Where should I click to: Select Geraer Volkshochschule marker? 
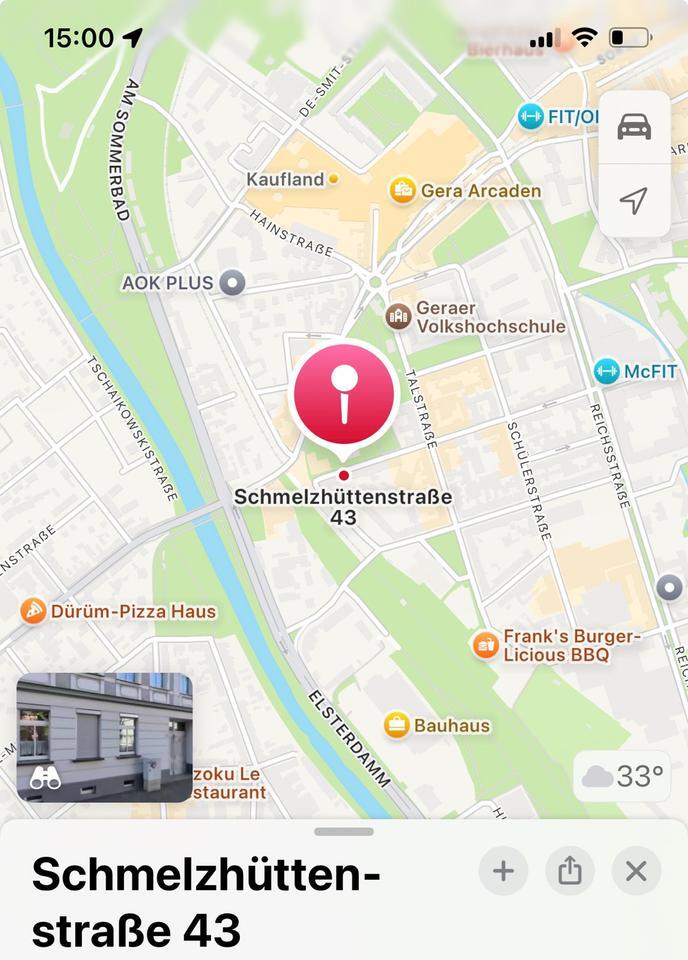(x=399, y=316)
